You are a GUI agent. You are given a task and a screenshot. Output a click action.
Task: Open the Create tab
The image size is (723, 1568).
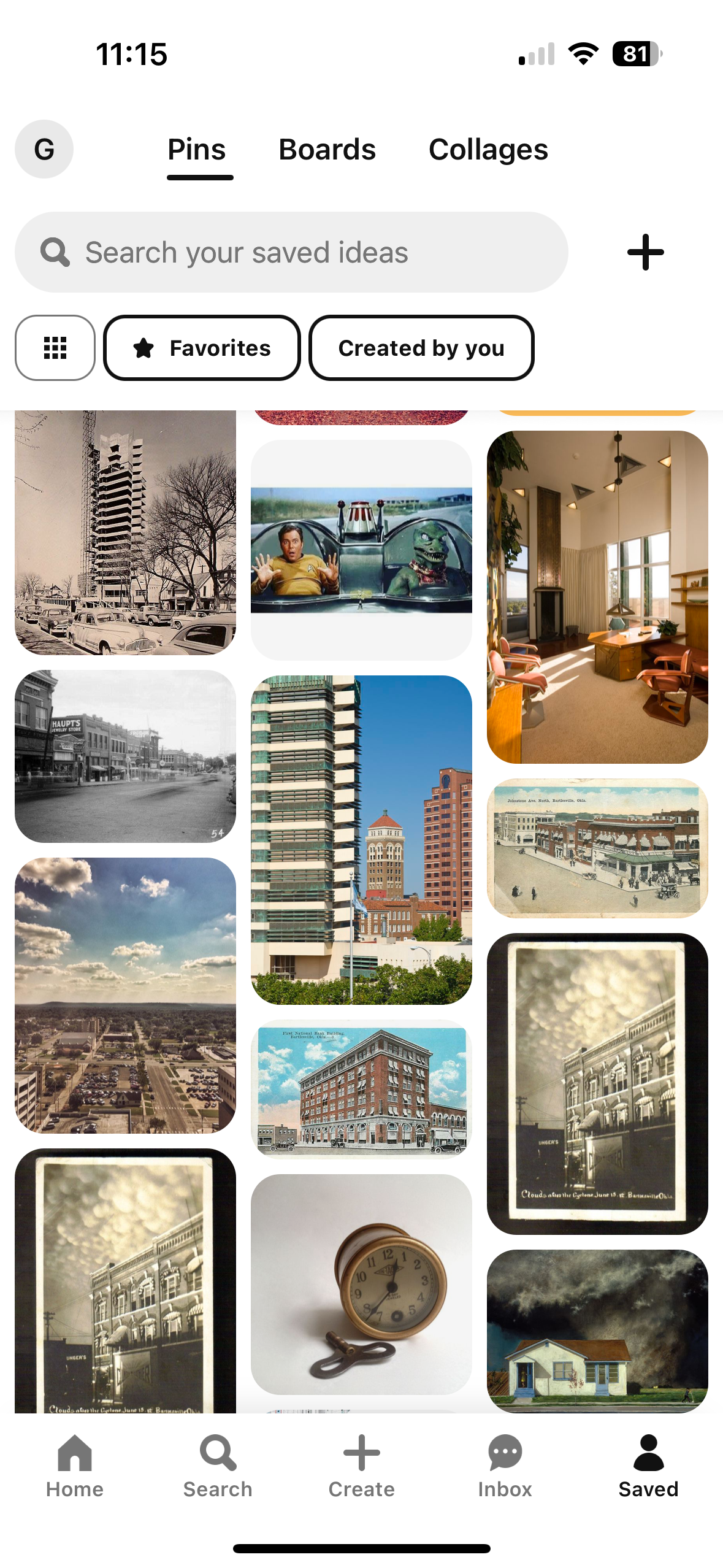[361, 1466]
